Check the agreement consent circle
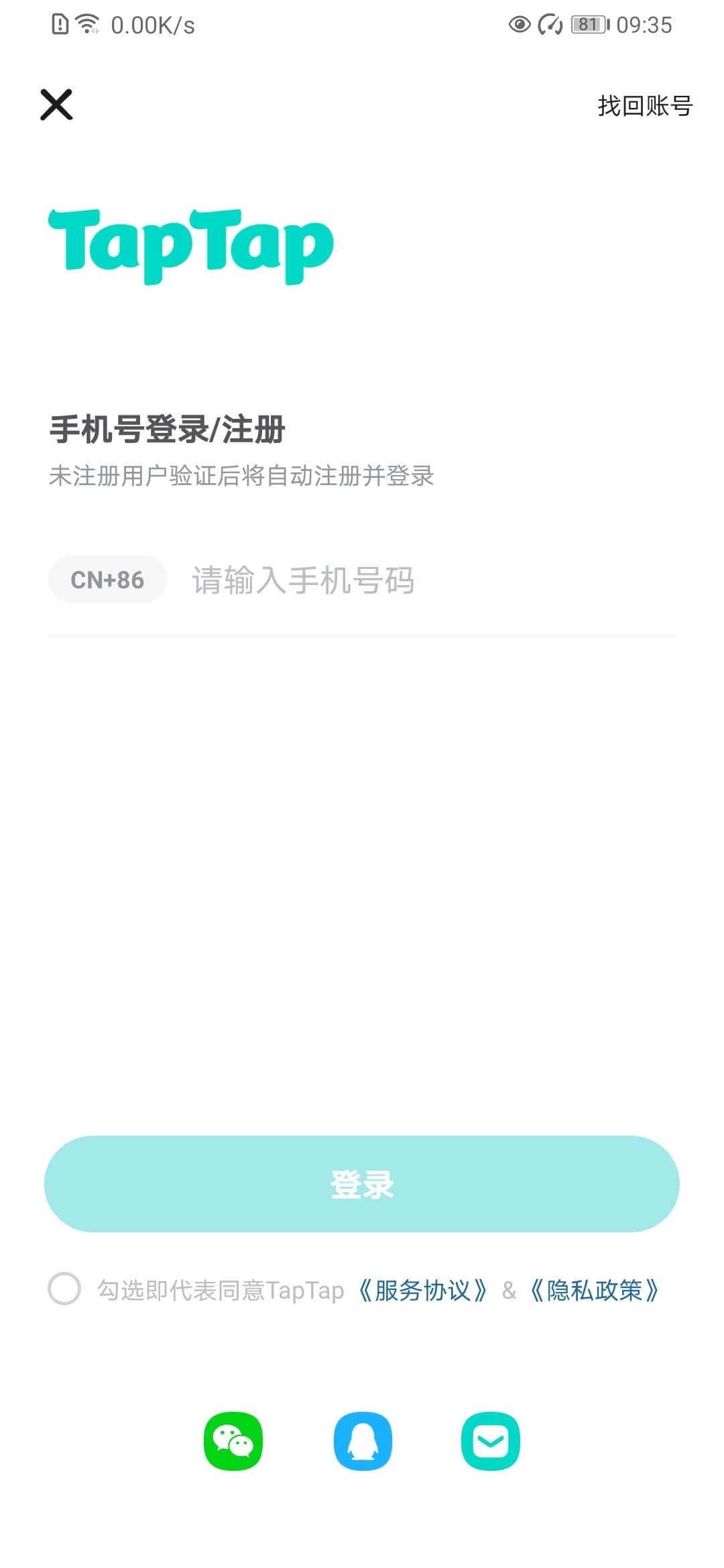Viewport: 724px width, 1568px height. click(65, 1288)
